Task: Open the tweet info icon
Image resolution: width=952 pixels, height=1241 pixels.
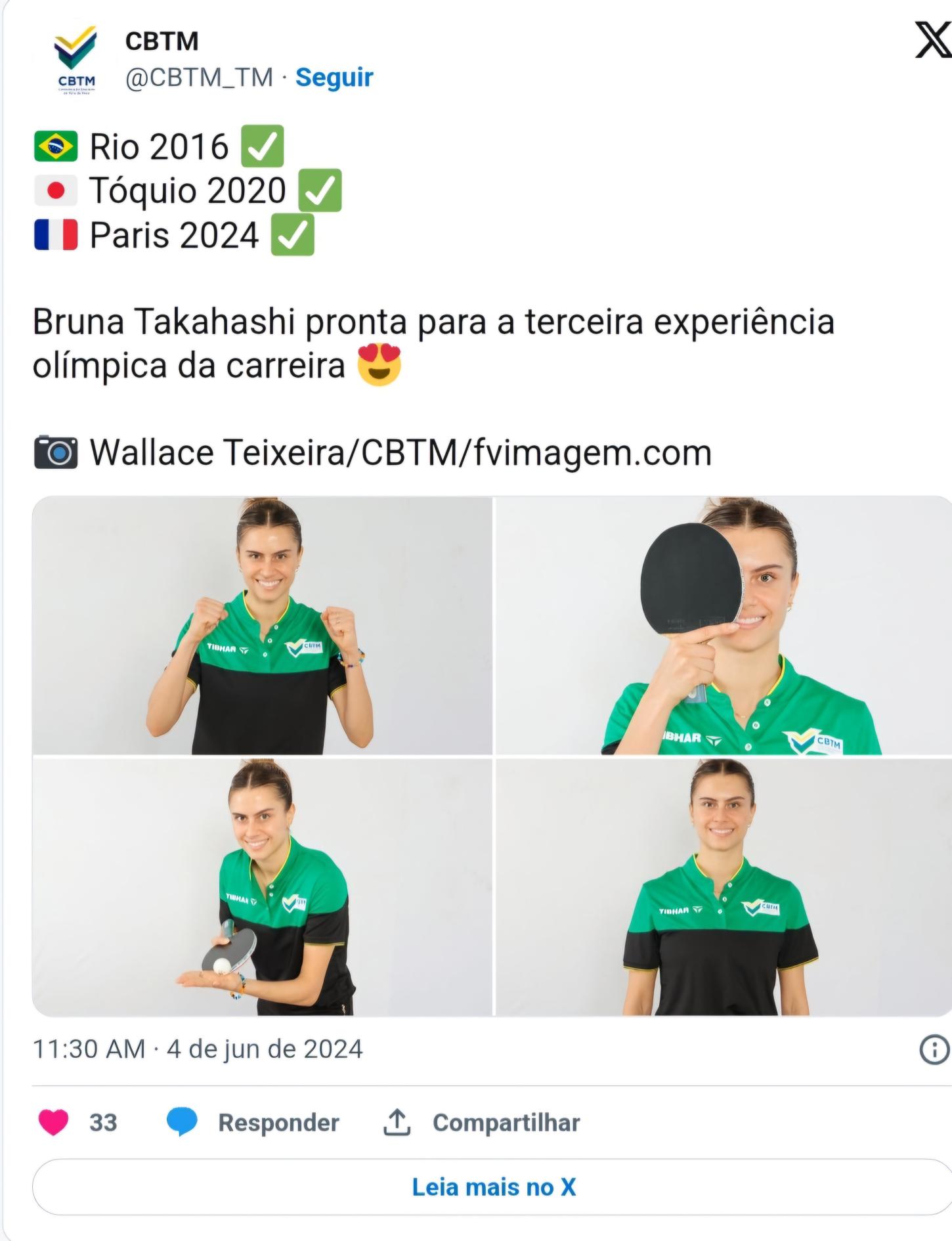Action: point(934,1049)
